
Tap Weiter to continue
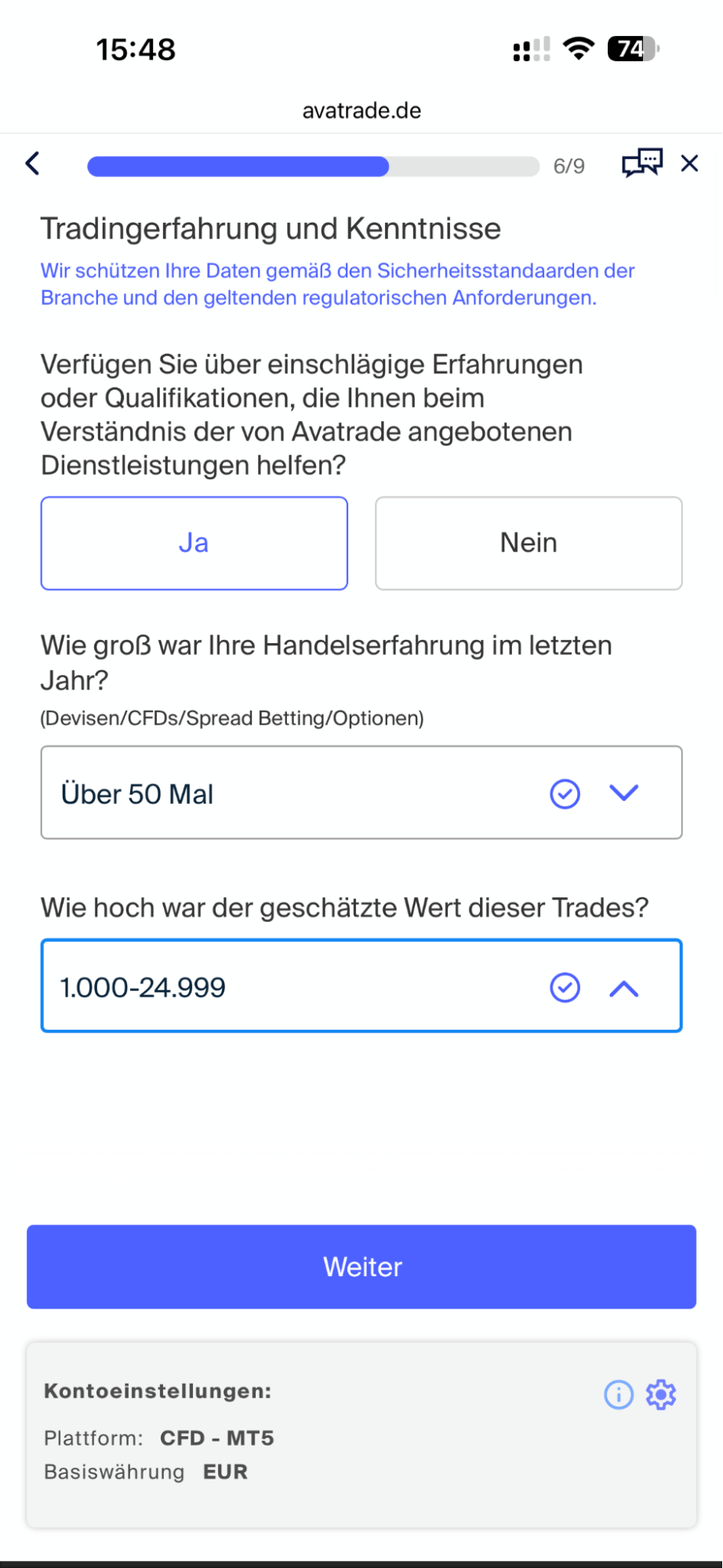click(361, 1267)
